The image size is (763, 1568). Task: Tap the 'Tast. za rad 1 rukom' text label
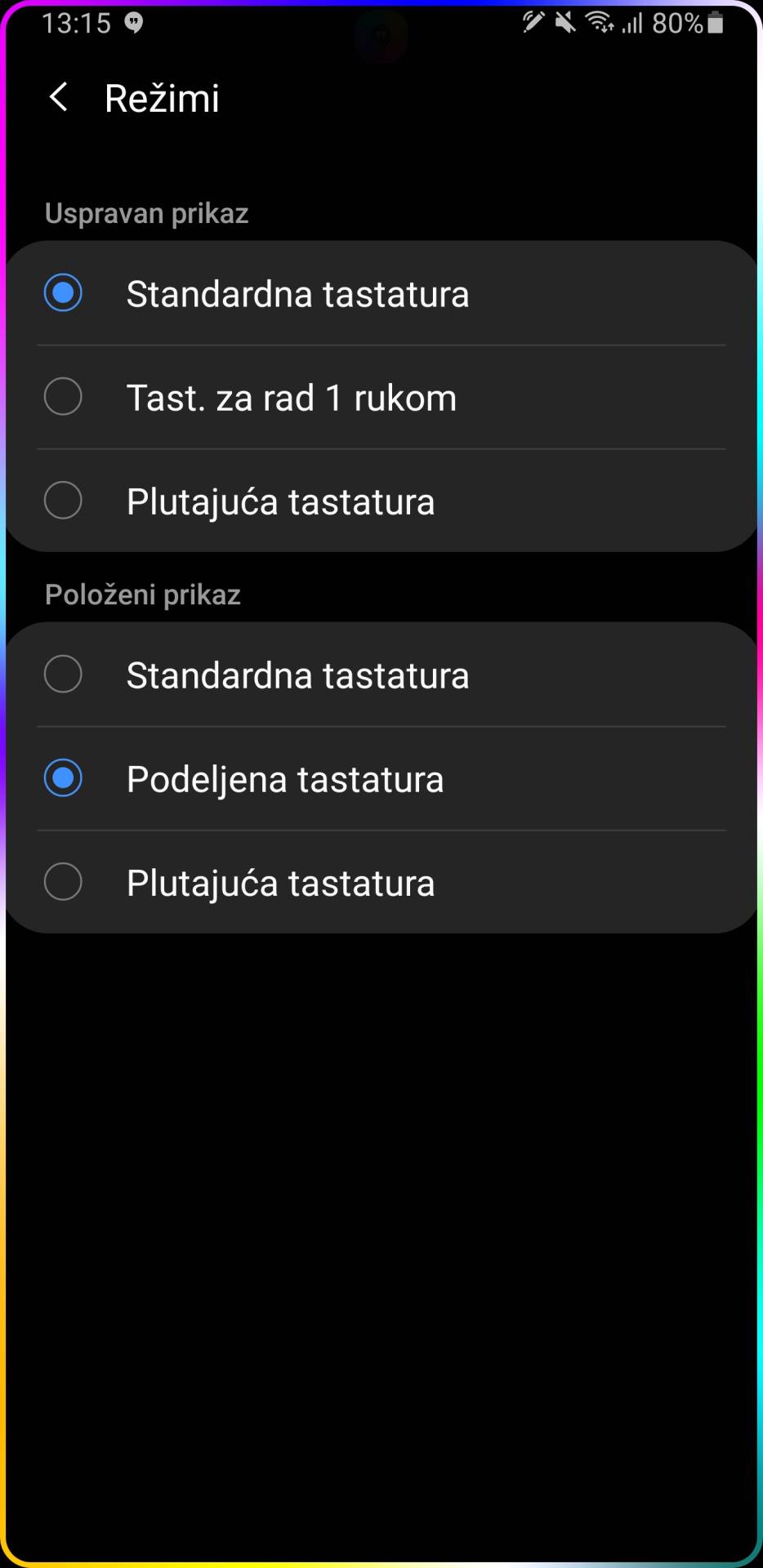point(291,398)
